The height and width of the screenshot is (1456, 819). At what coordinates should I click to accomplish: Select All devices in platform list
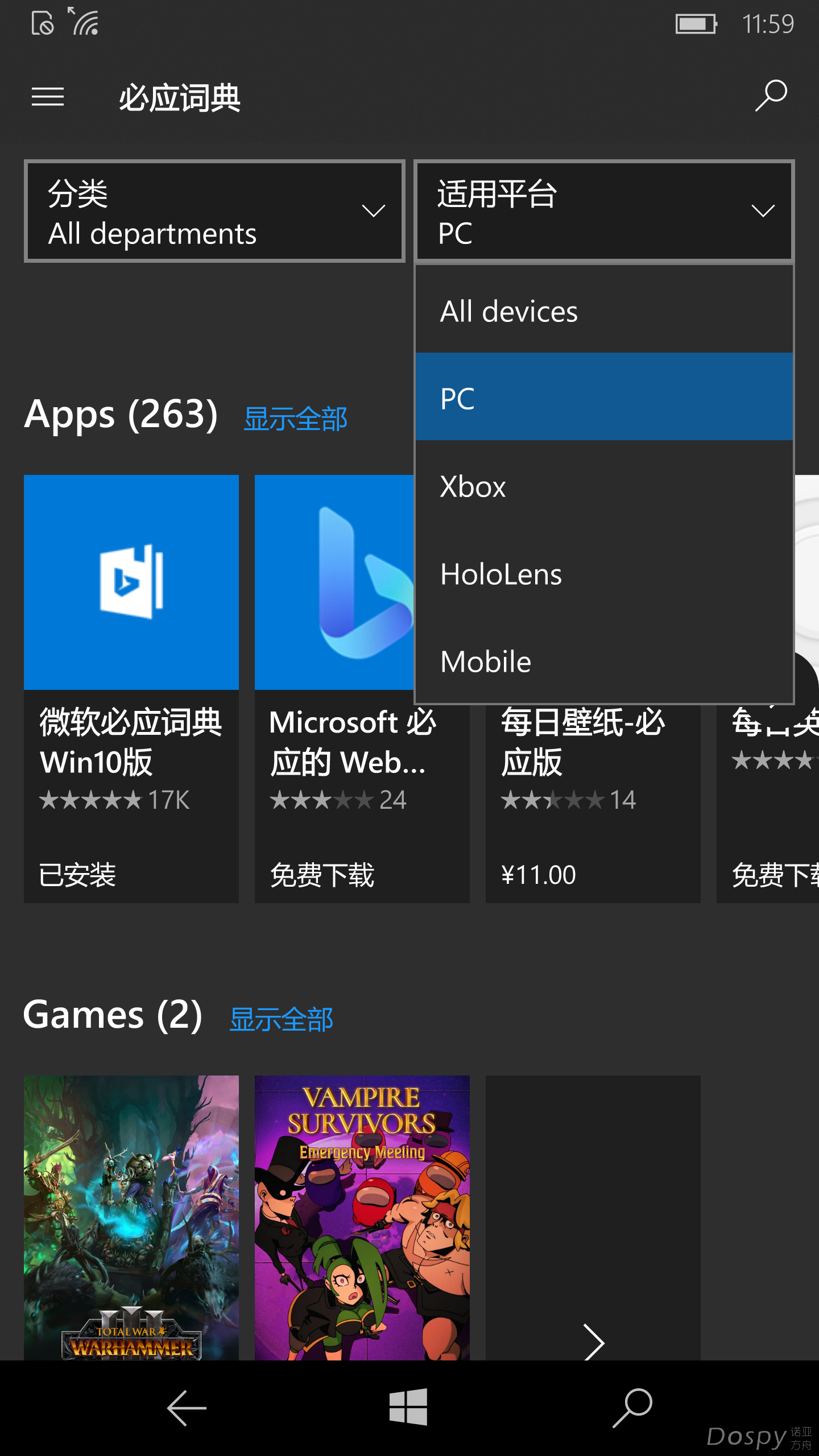(x=603, y=311)
